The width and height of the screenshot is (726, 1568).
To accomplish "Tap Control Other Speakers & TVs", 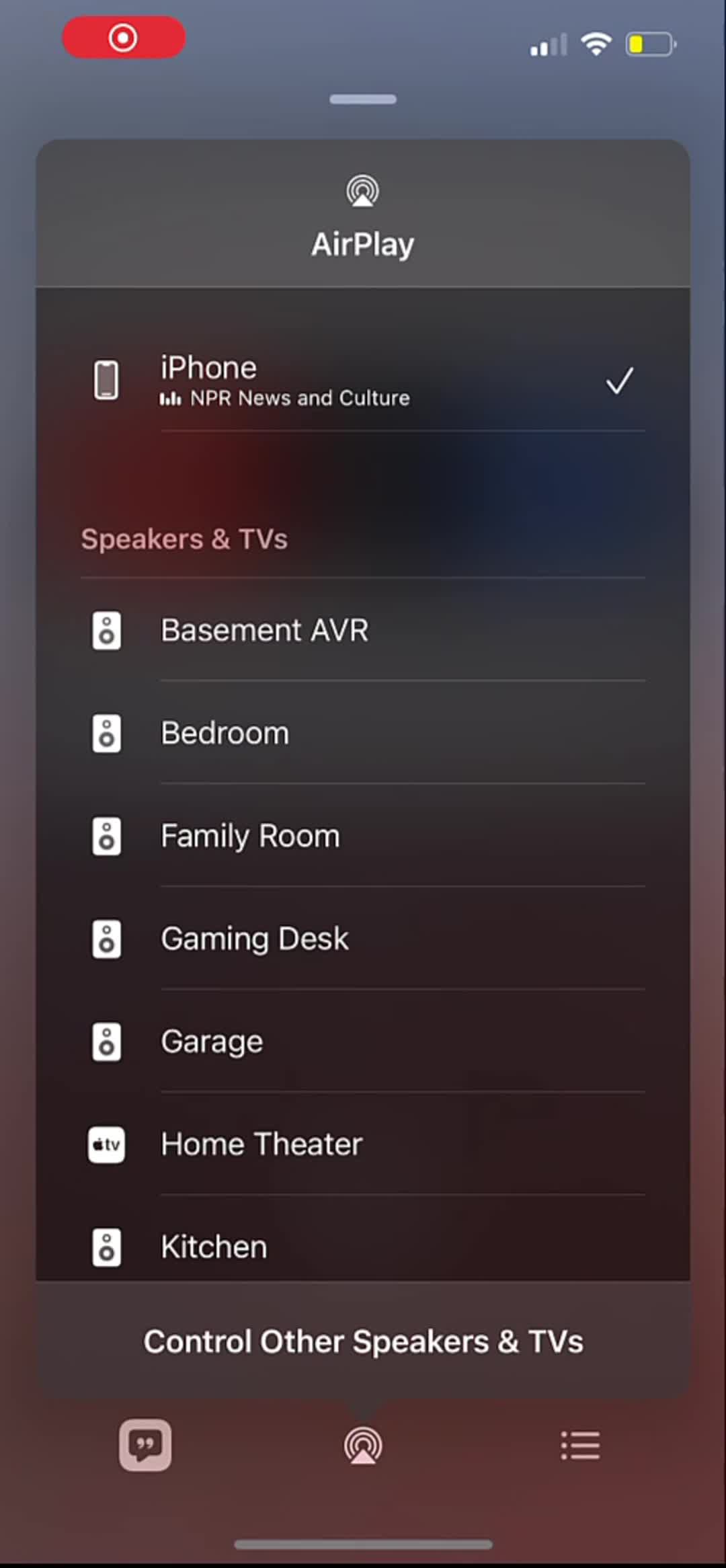I will [x=363, y=1342].
